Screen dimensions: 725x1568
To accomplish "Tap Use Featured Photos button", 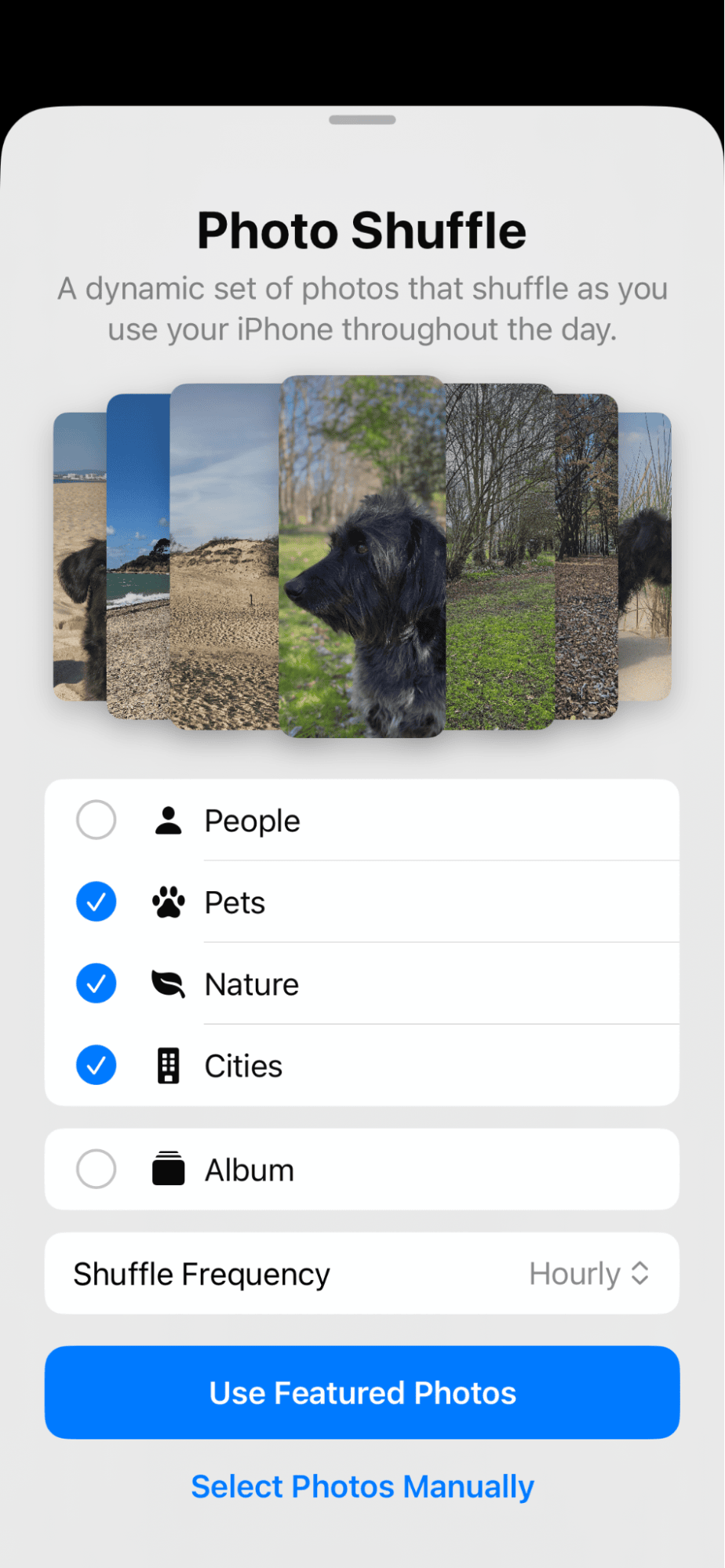I will pyautogui.click(x=362, y=1393).
